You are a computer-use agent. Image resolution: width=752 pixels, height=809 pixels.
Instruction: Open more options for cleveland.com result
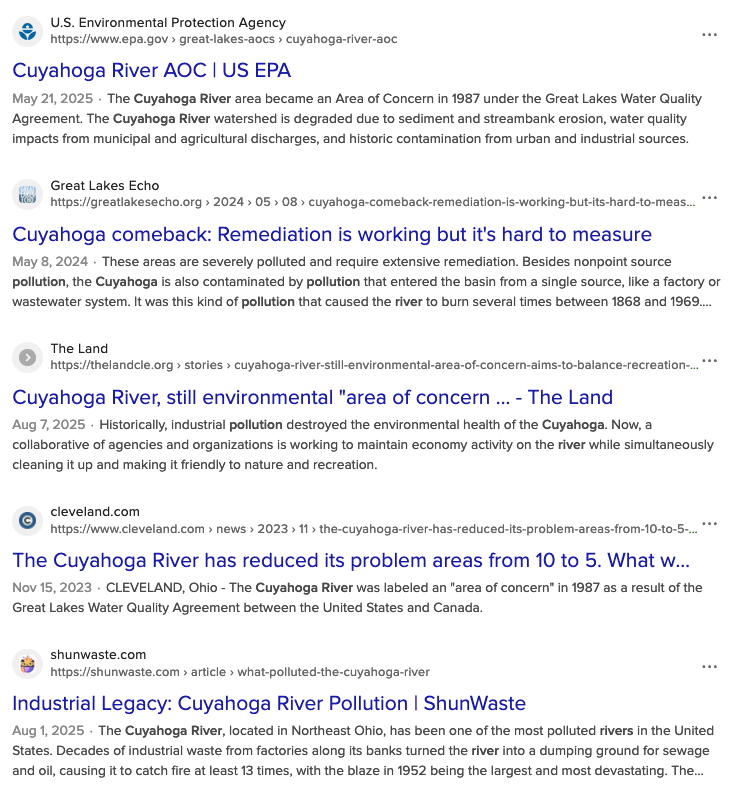coord(710,523)
